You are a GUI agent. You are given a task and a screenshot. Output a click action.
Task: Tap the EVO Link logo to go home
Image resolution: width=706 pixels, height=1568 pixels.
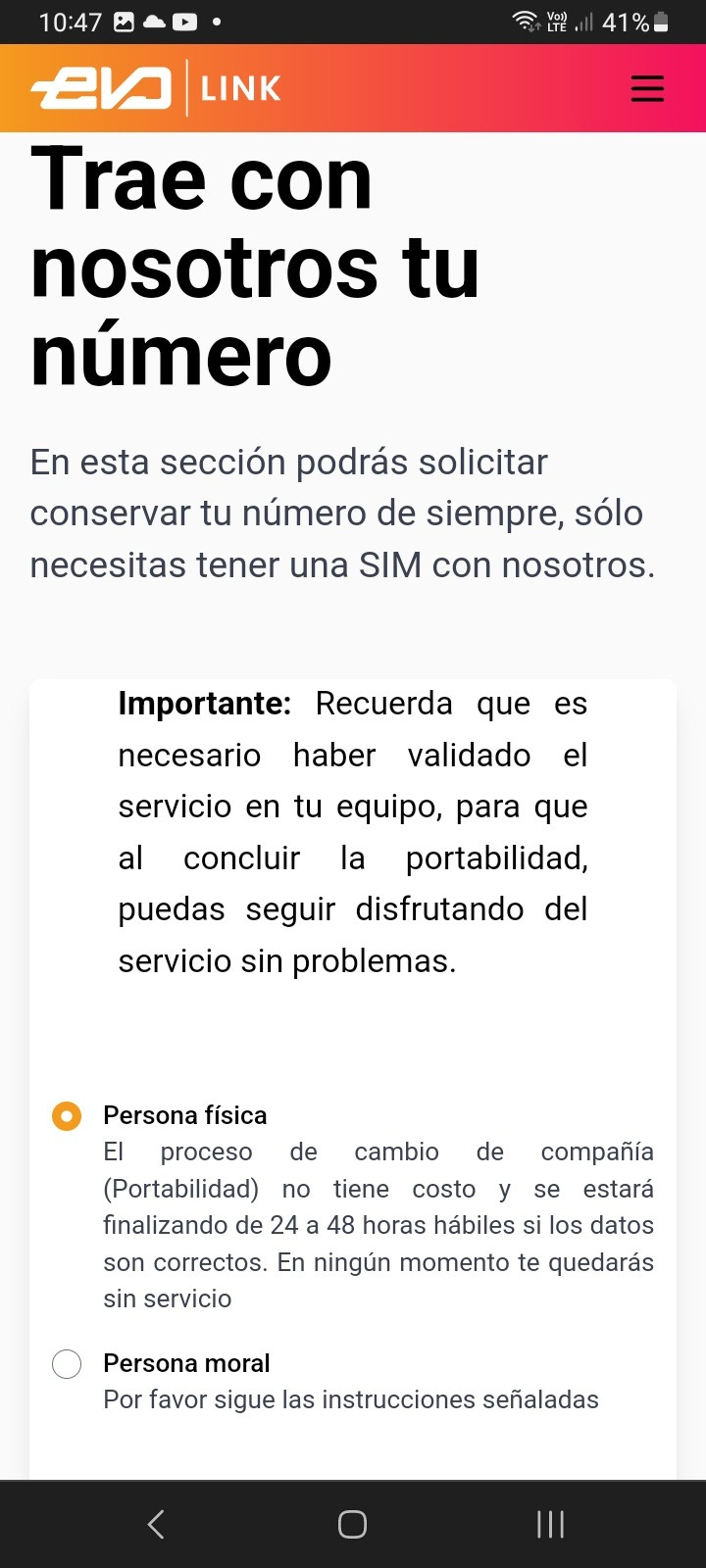[x=156, y=88]
